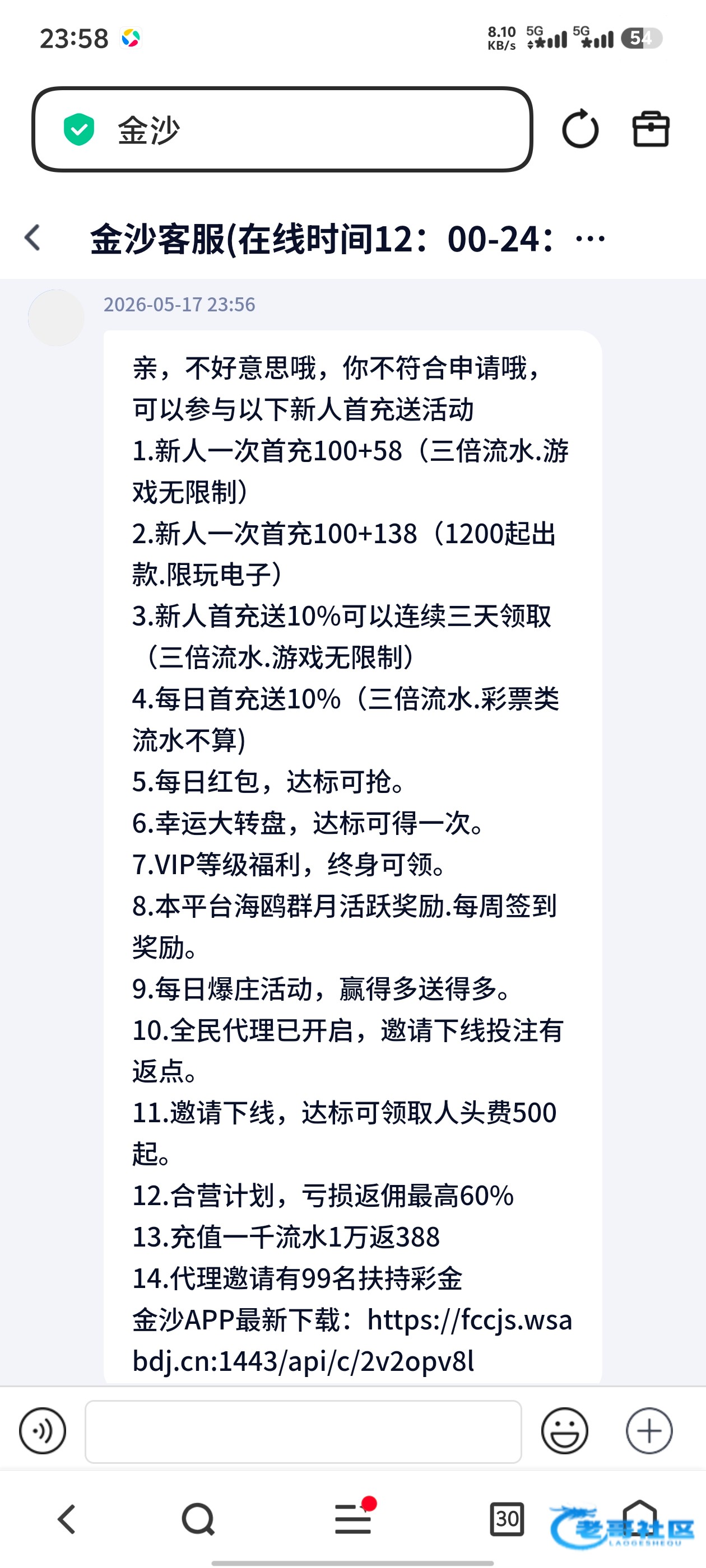Switch to voice input in chat

[43, 1430]
